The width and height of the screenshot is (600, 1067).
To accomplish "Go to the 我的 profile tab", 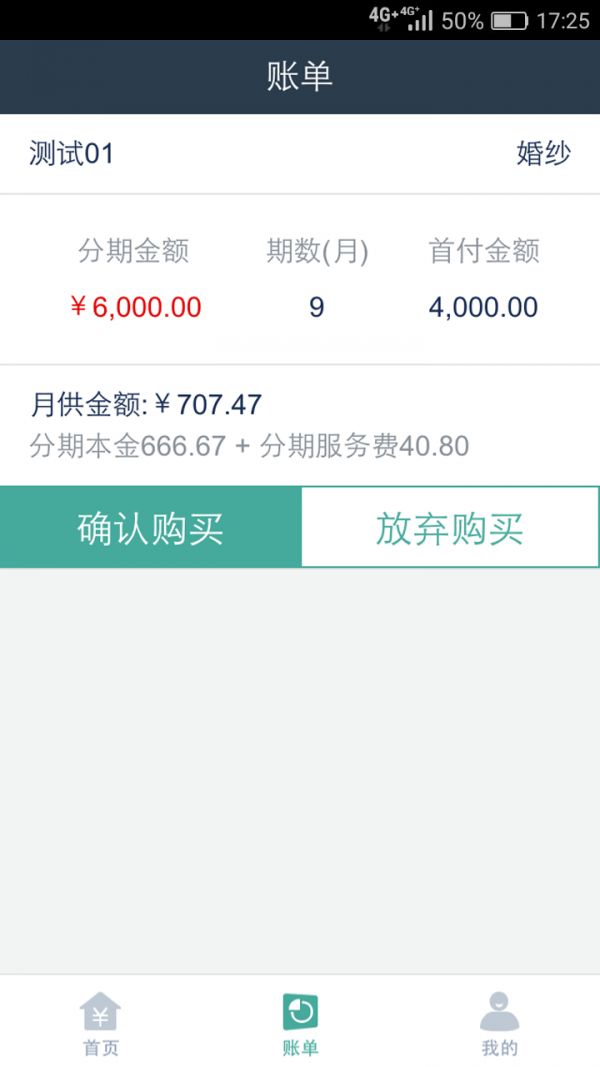I will 500,1023.
